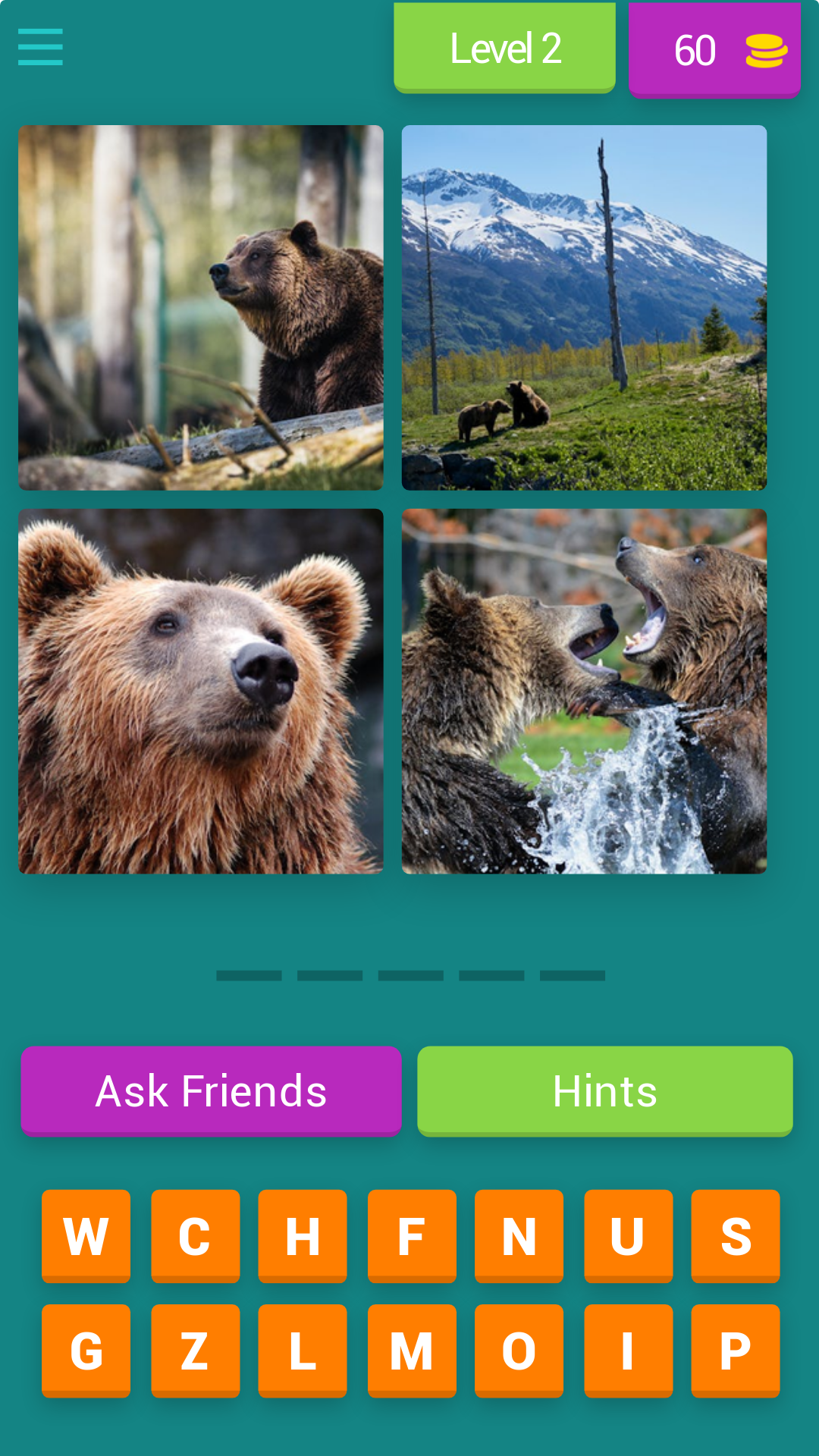Image resolution: width=819 pixels, height=1456 pixels.
Task: Click the first empty answer blank
Action: [x=251, y=975]
